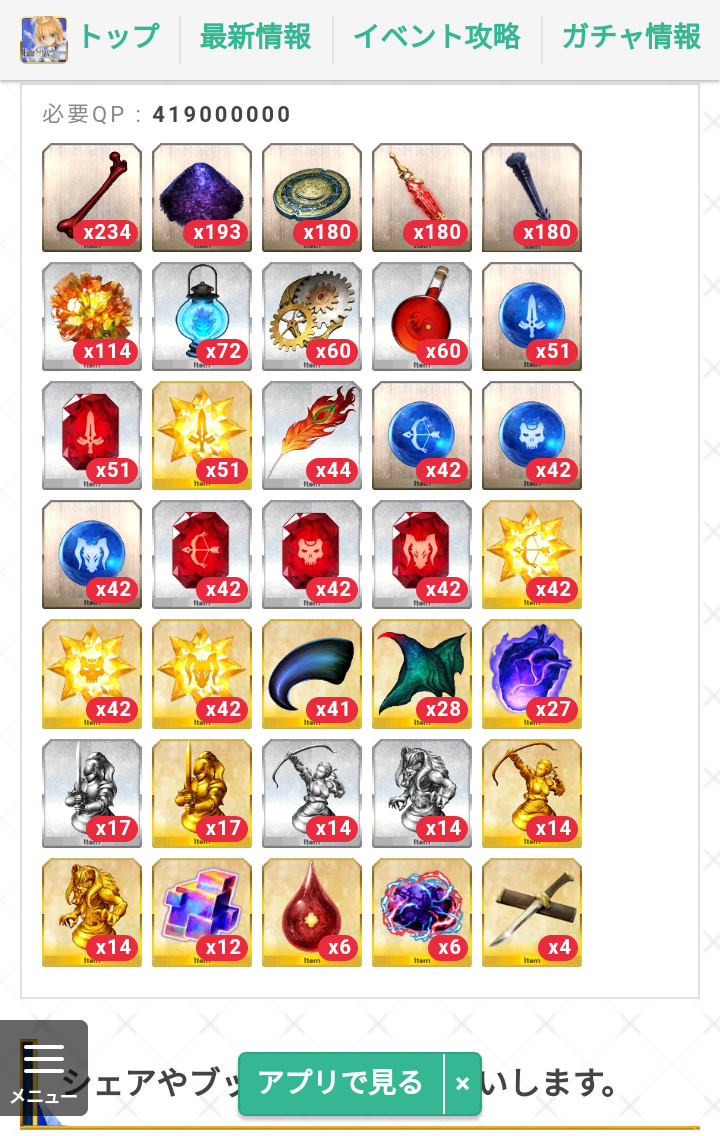Select the black claw item x41
The width and height of the screenshot is (720, 1136).
tap(312, 673)
